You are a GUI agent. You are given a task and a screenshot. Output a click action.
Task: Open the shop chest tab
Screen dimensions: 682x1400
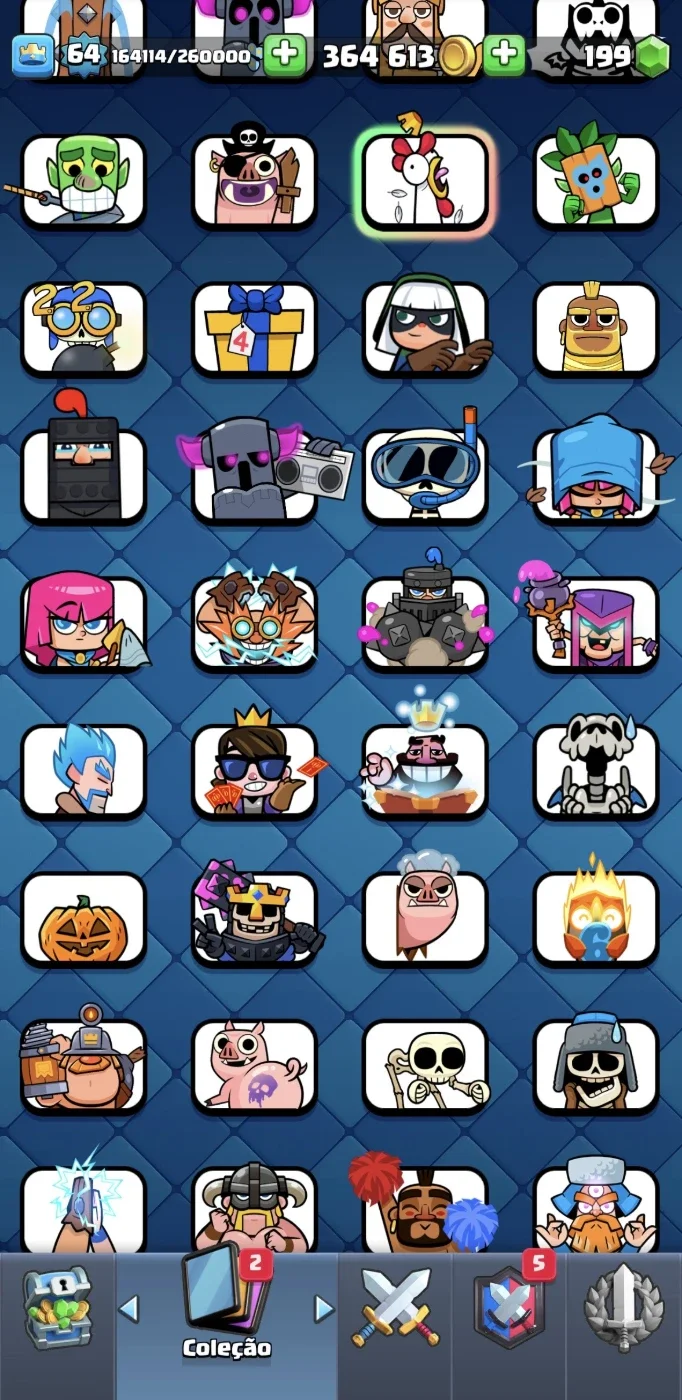point(57,1309)
